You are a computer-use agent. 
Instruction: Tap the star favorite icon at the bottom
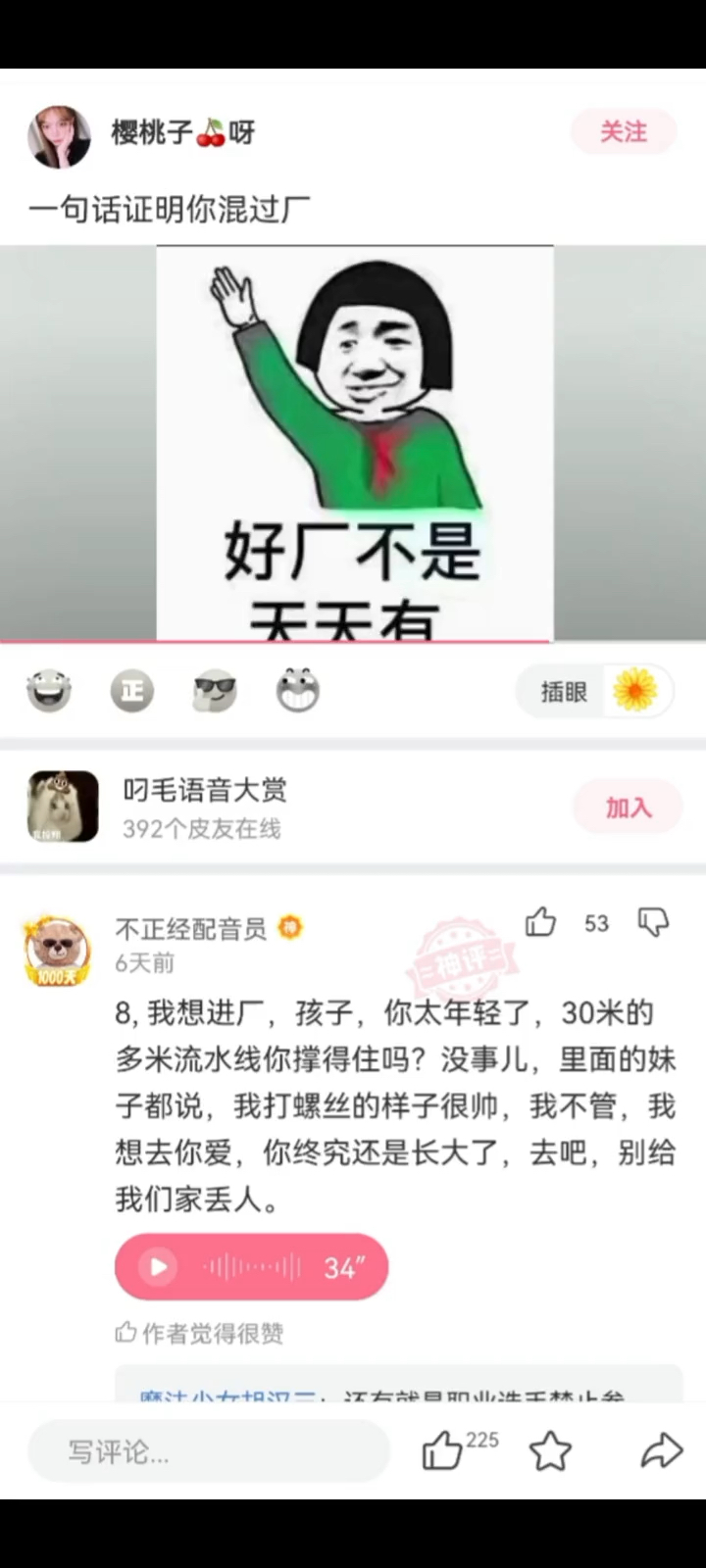click(x=550, y=1451)
